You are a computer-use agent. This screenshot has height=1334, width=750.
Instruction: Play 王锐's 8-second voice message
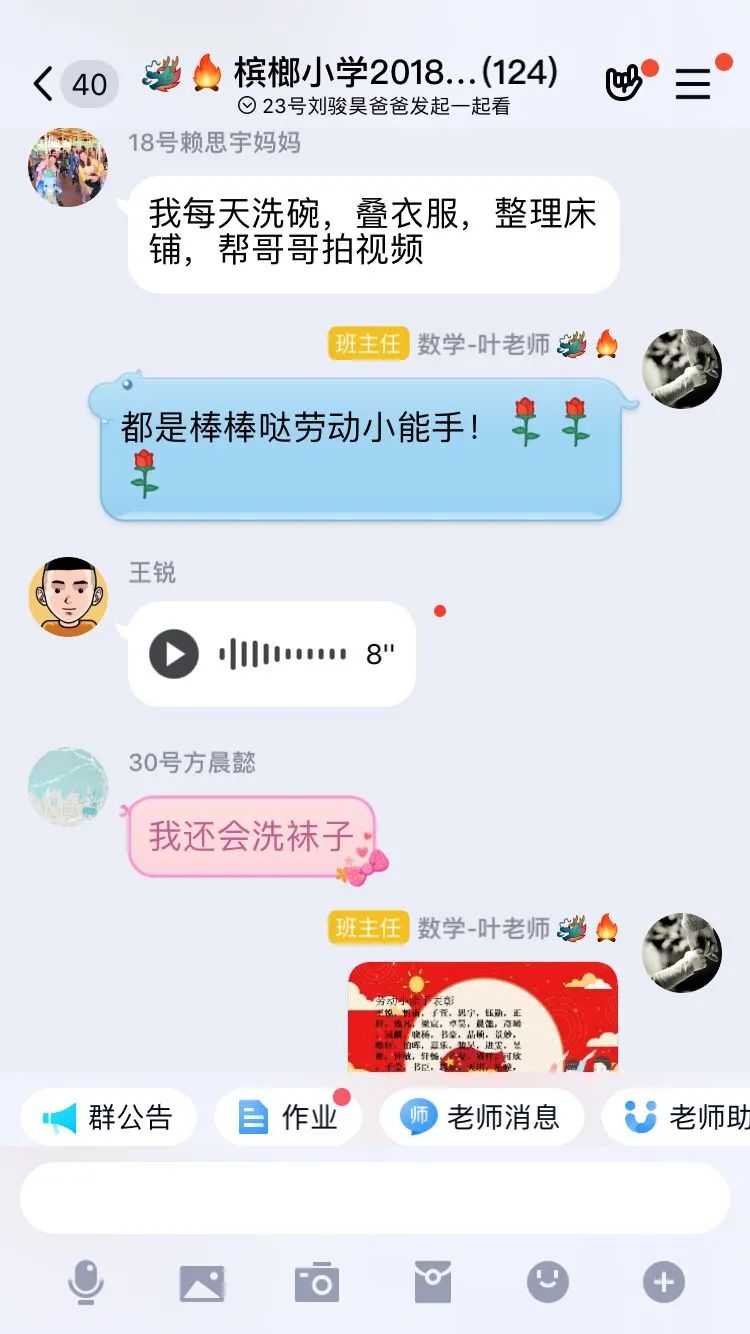coord(174,654)
